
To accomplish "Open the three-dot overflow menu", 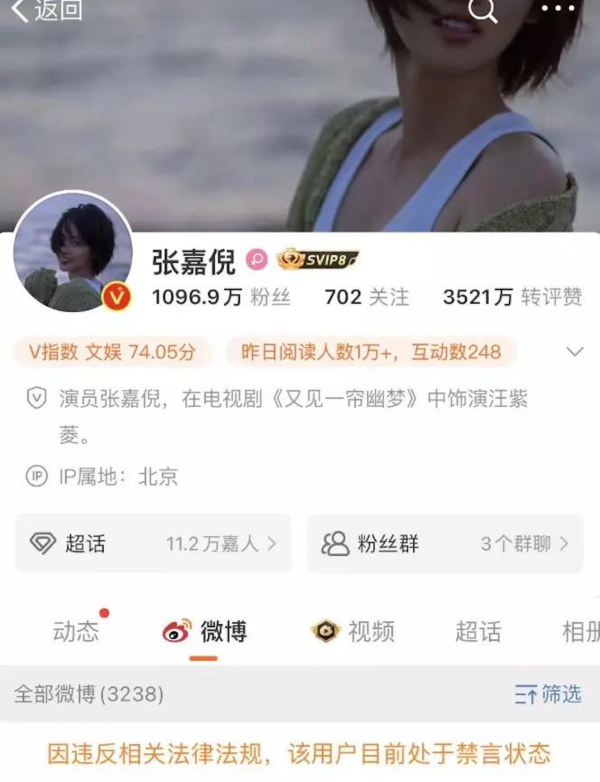I will (x=558, y=8).
